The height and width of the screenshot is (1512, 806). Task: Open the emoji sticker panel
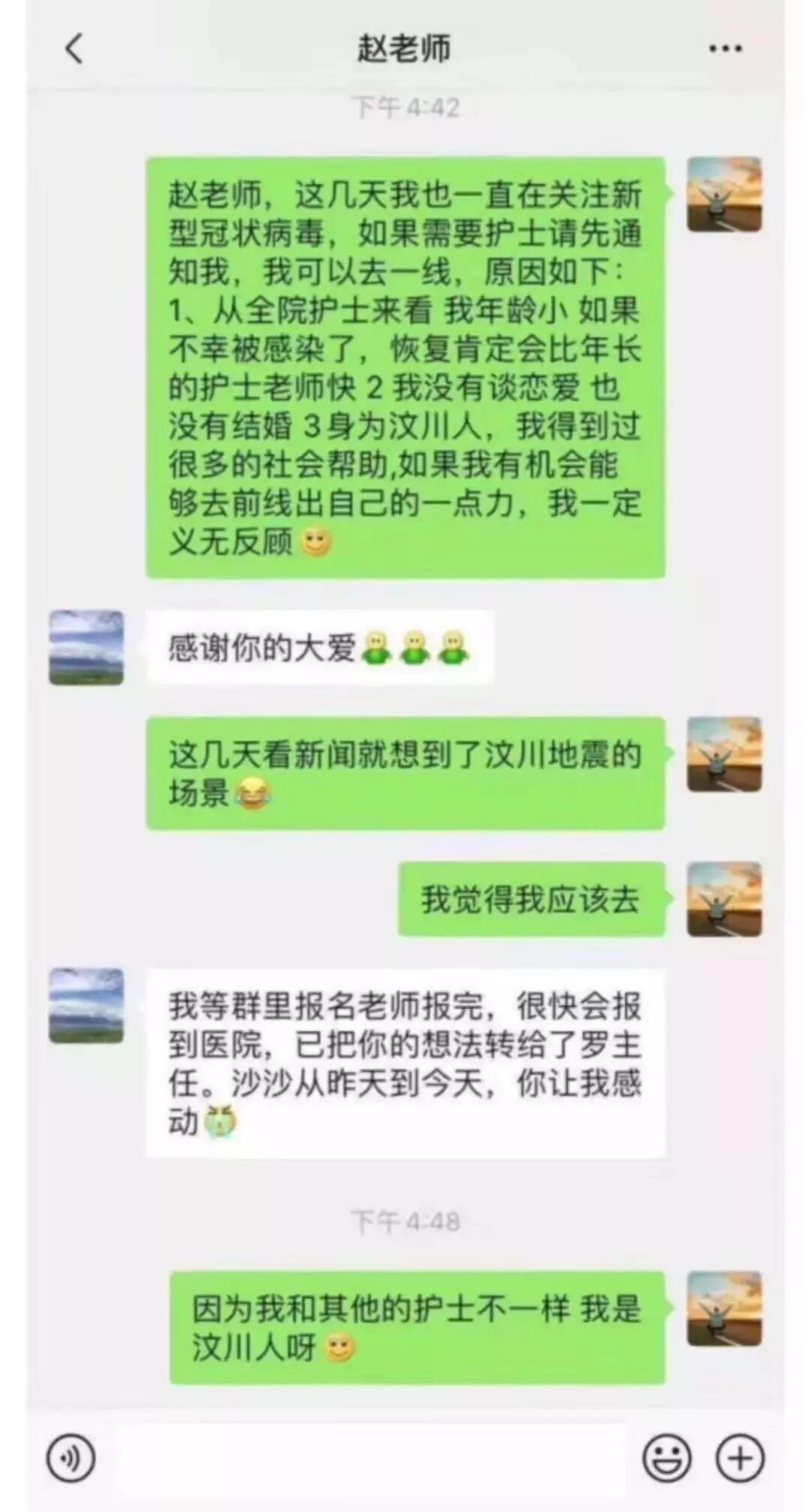coord(666,1458)
